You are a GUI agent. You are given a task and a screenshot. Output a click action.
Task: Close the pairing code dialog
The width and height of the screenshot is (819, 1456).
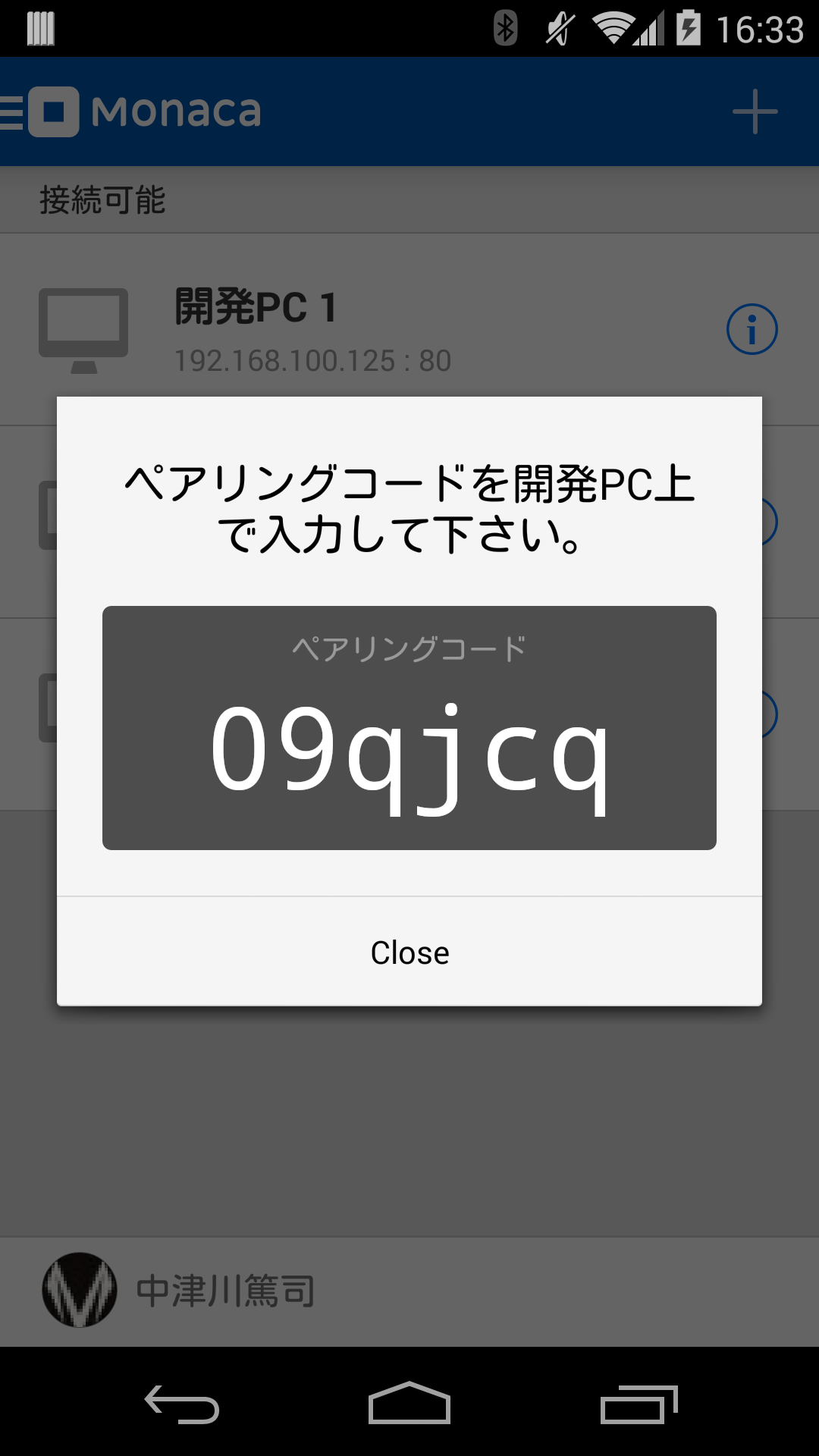click(x=409, y=952)
